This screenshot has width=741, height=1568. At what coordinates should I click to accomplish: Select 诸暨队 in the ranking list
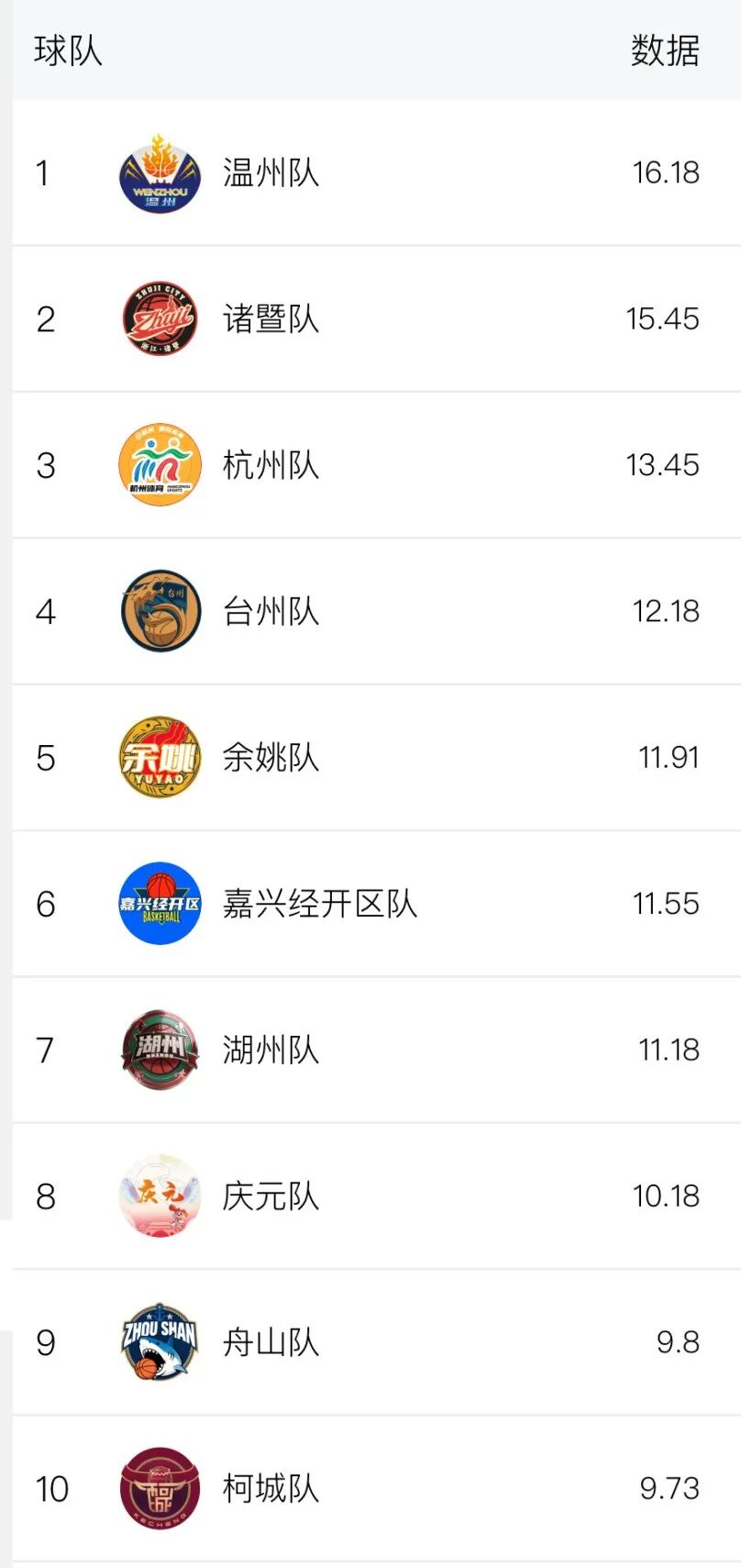pyautogui.click(x=271, y=319)
